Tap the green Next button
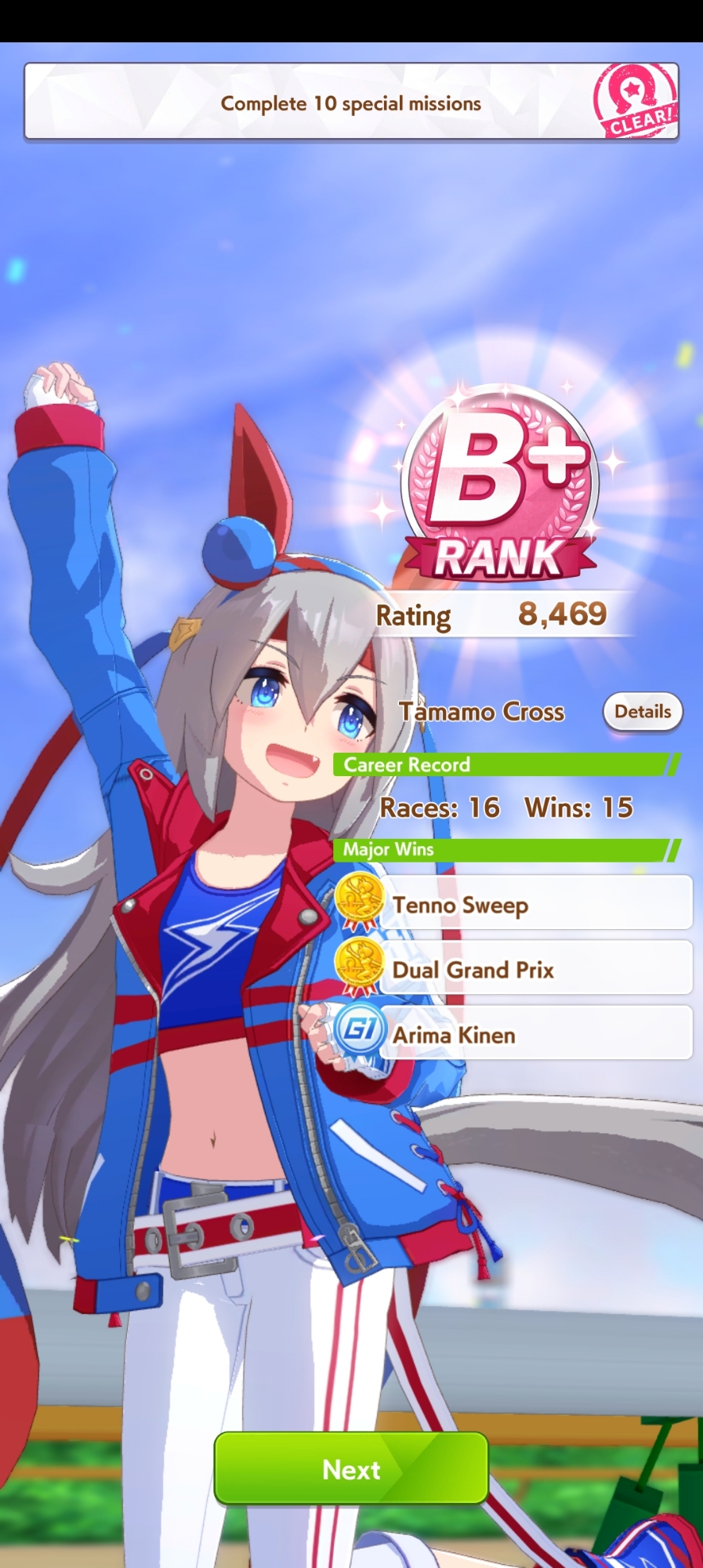Image resolution: width=703 pixels, height=1568 pixels. tap(351, 1468)
